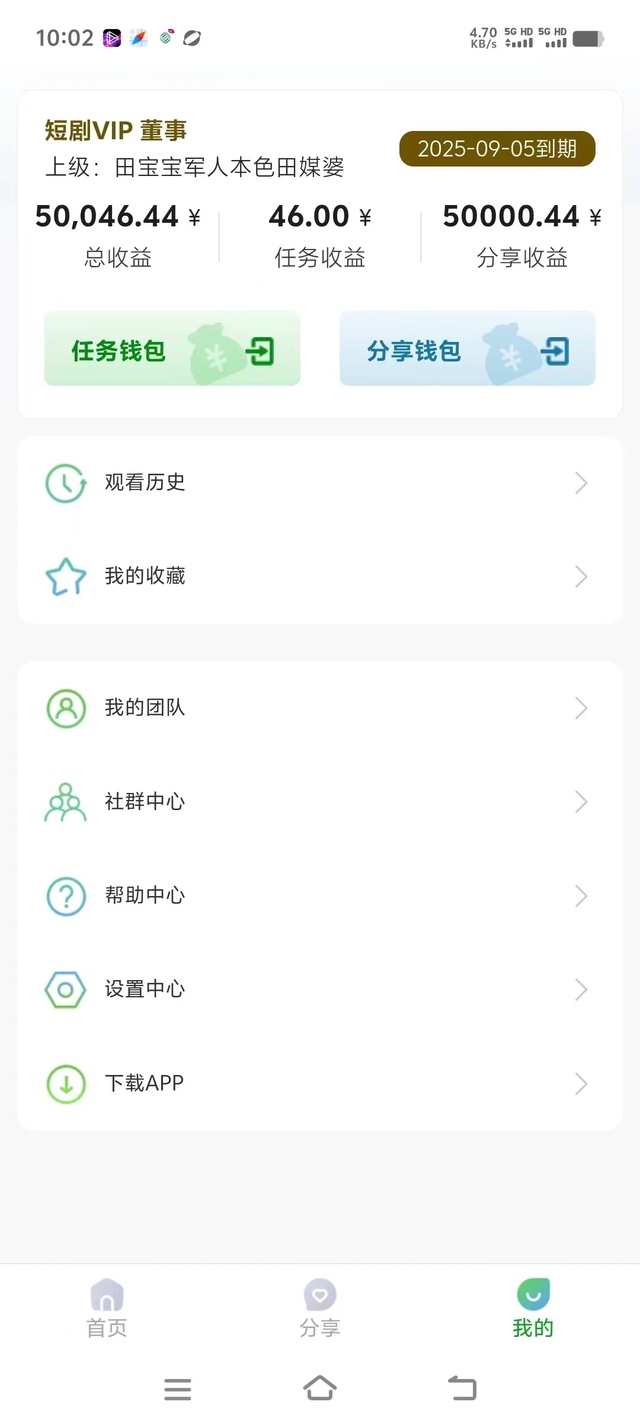Select the 下载APP row
Viewport: 640px width, 1427px height.
pyautogui.click(x=320, y=1084)
